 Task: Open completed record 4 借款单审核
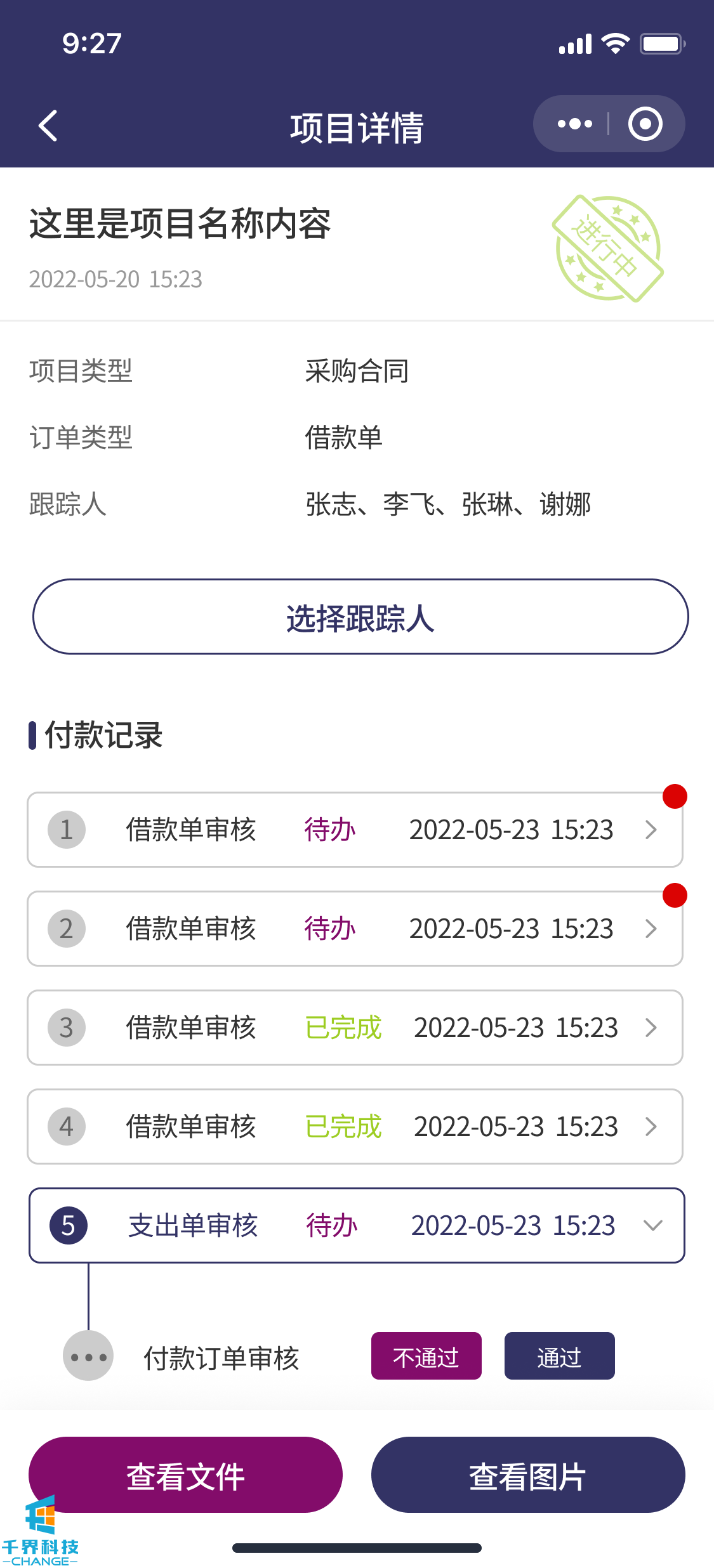tap(355, 1127)
